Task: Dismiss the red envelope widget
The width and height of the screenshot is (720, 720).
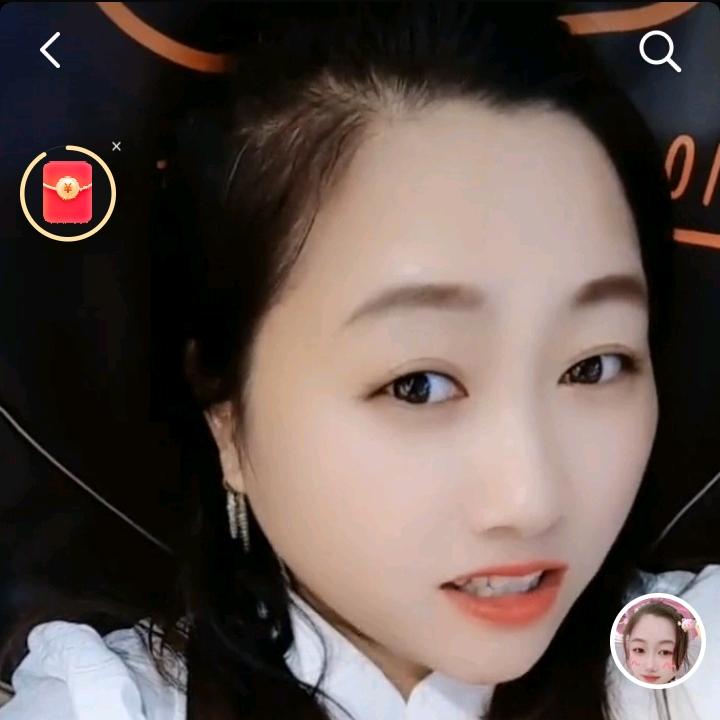Action: (117, 147)
